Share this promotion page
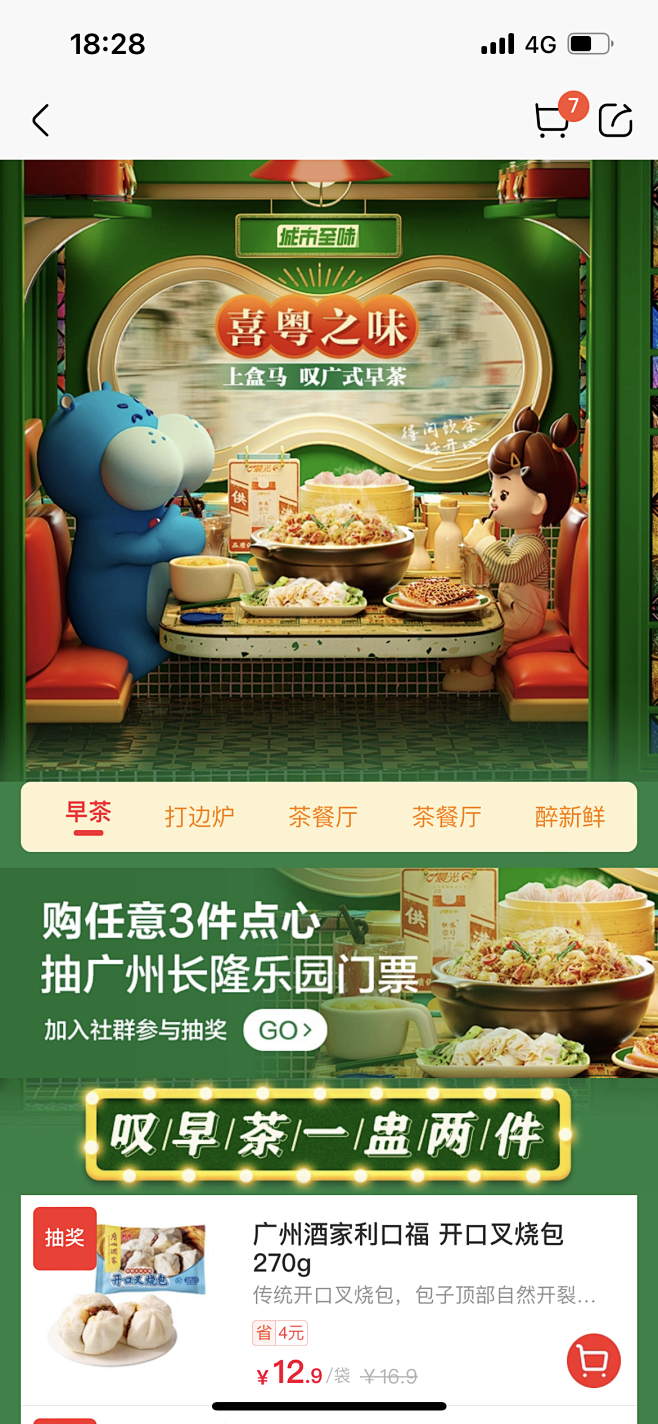Image resolution: width=658 pixels, height=1424 pixels. pos(615,120)
